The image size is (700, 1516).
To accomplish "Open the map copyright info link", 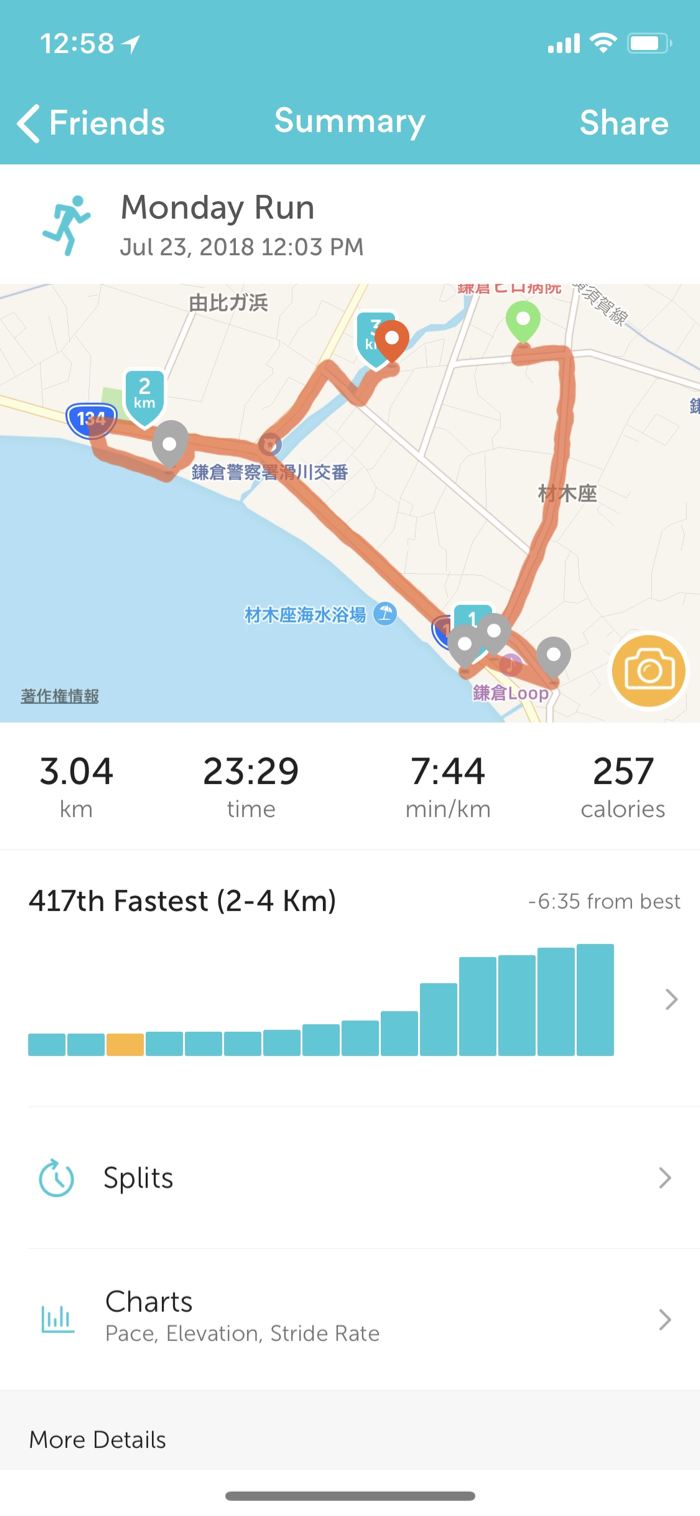I will (x=60, y=696).
